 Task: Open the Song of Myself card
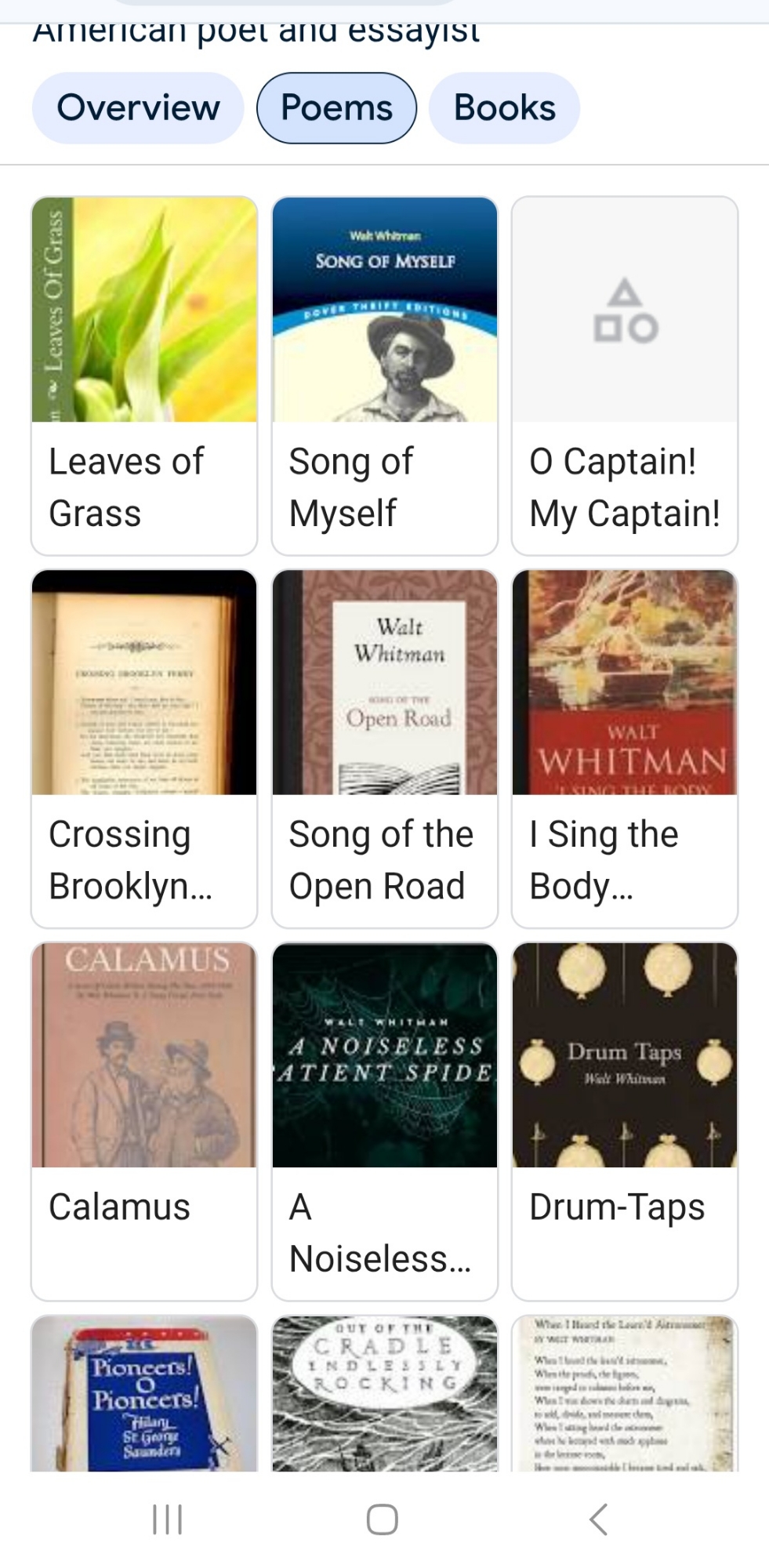tap(384, 376)
